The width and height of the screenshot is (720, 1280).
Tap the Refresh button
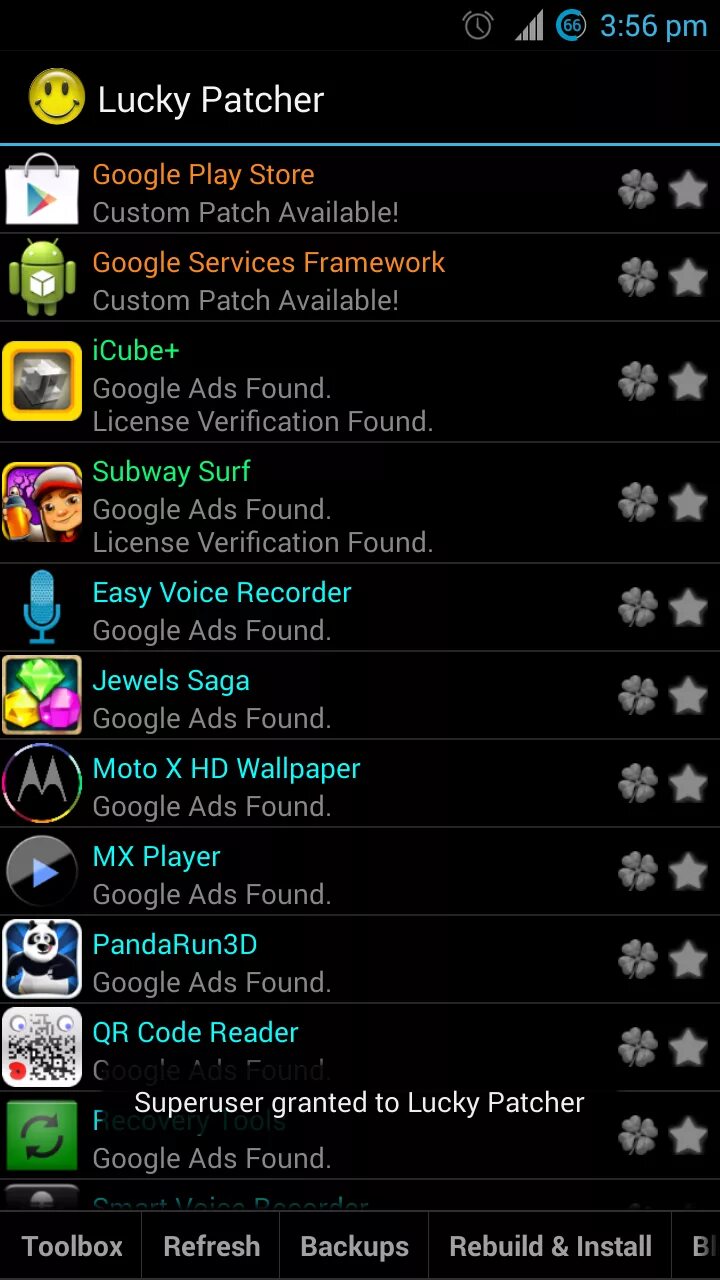pos(211,1246)
